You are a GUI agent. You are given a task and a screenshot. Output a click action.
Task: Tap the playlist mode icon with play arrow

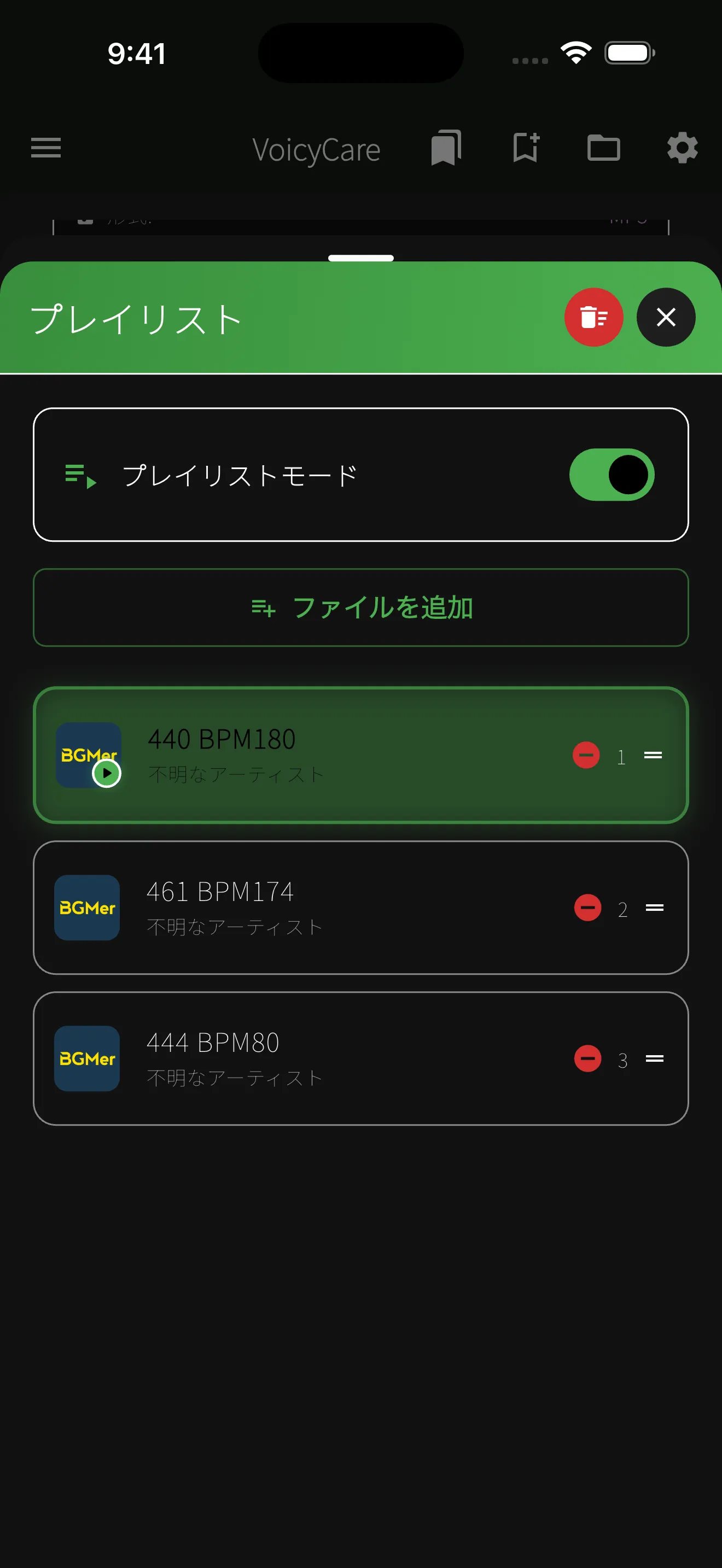click(x=79, y=476)
